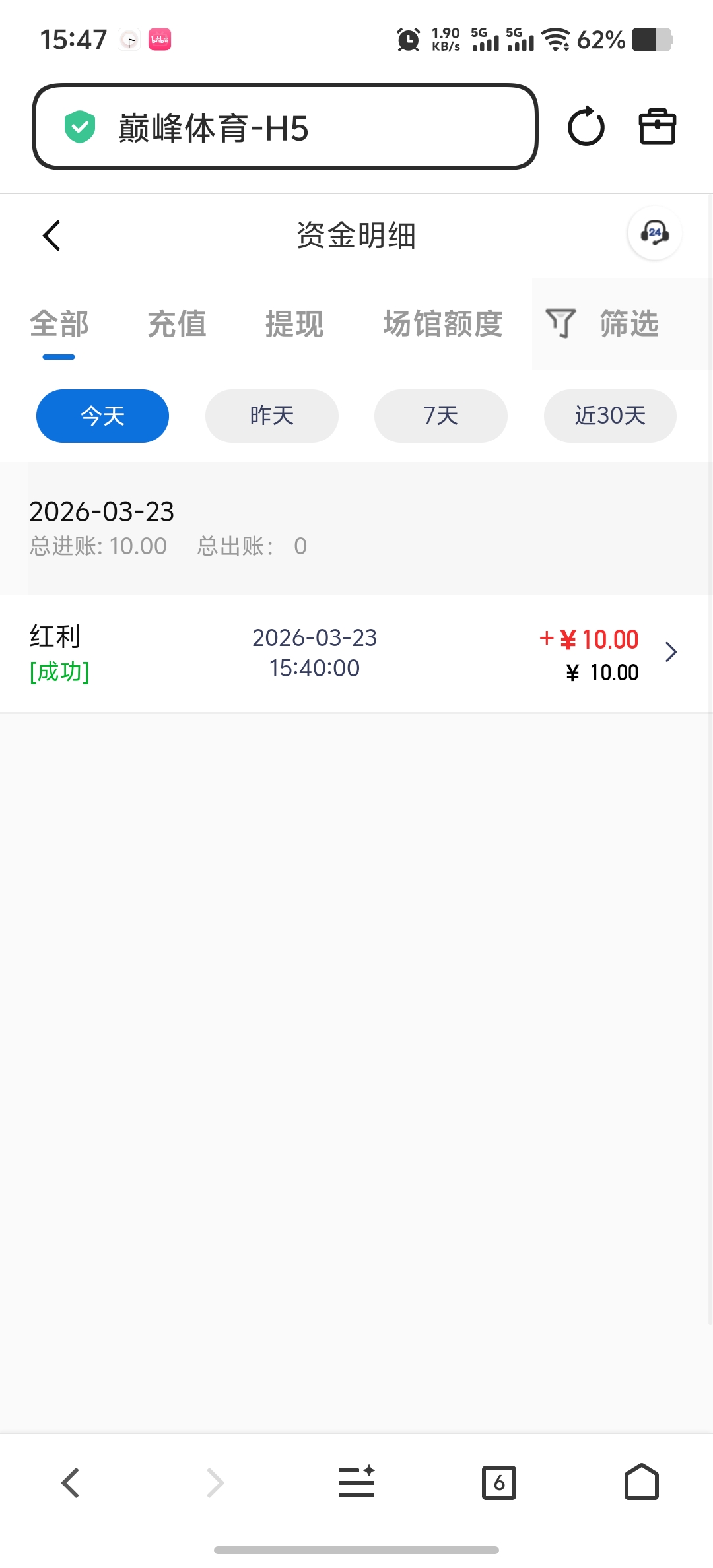
Task: Tap the 巅峰体育-H5 address bar
Action: pyautogui.click(x=285, y=127)
